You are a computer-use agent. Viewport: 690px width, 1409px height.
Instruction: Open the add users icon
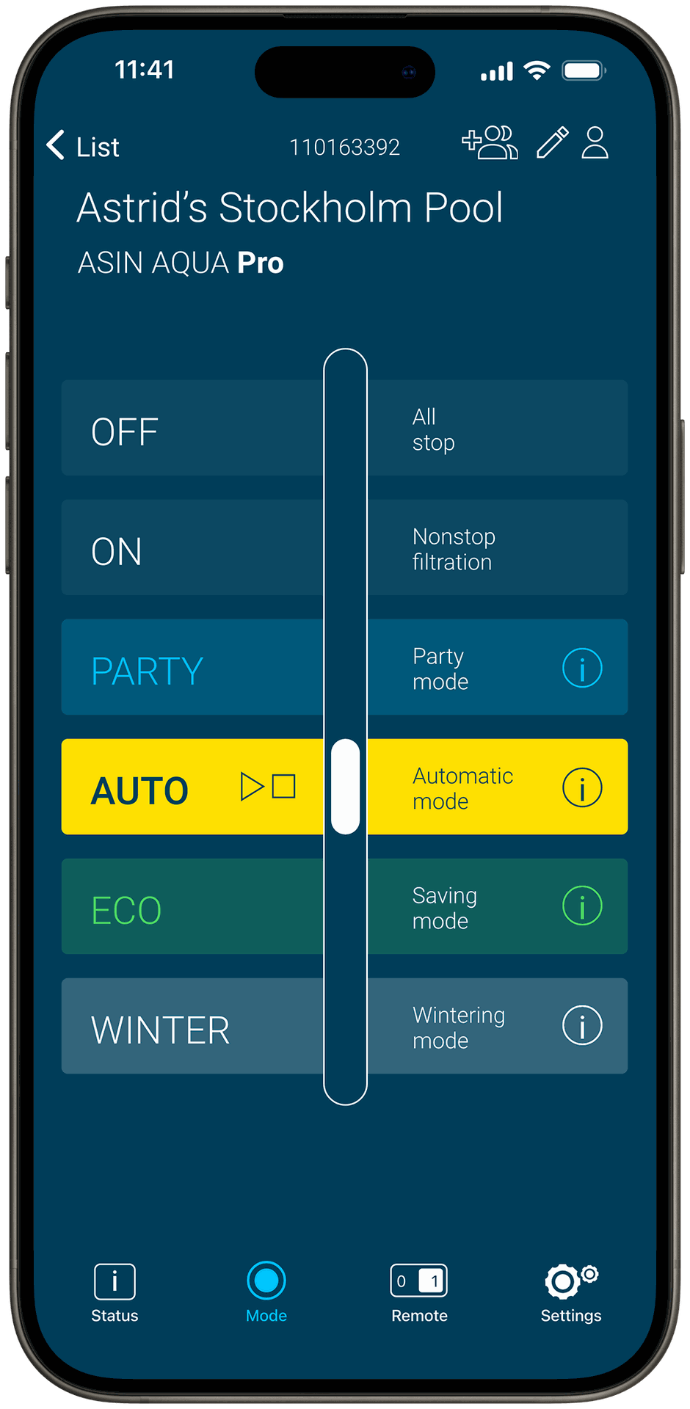tap(489, 143)
